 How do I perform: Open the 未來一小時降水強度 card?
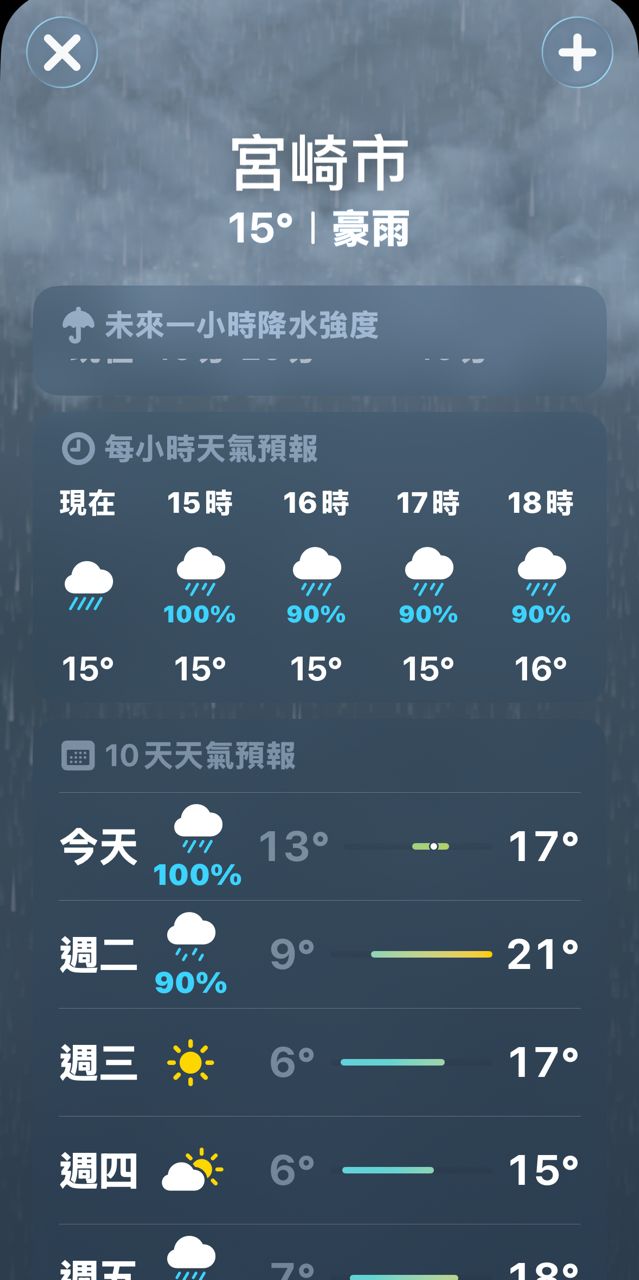(320, 340)
